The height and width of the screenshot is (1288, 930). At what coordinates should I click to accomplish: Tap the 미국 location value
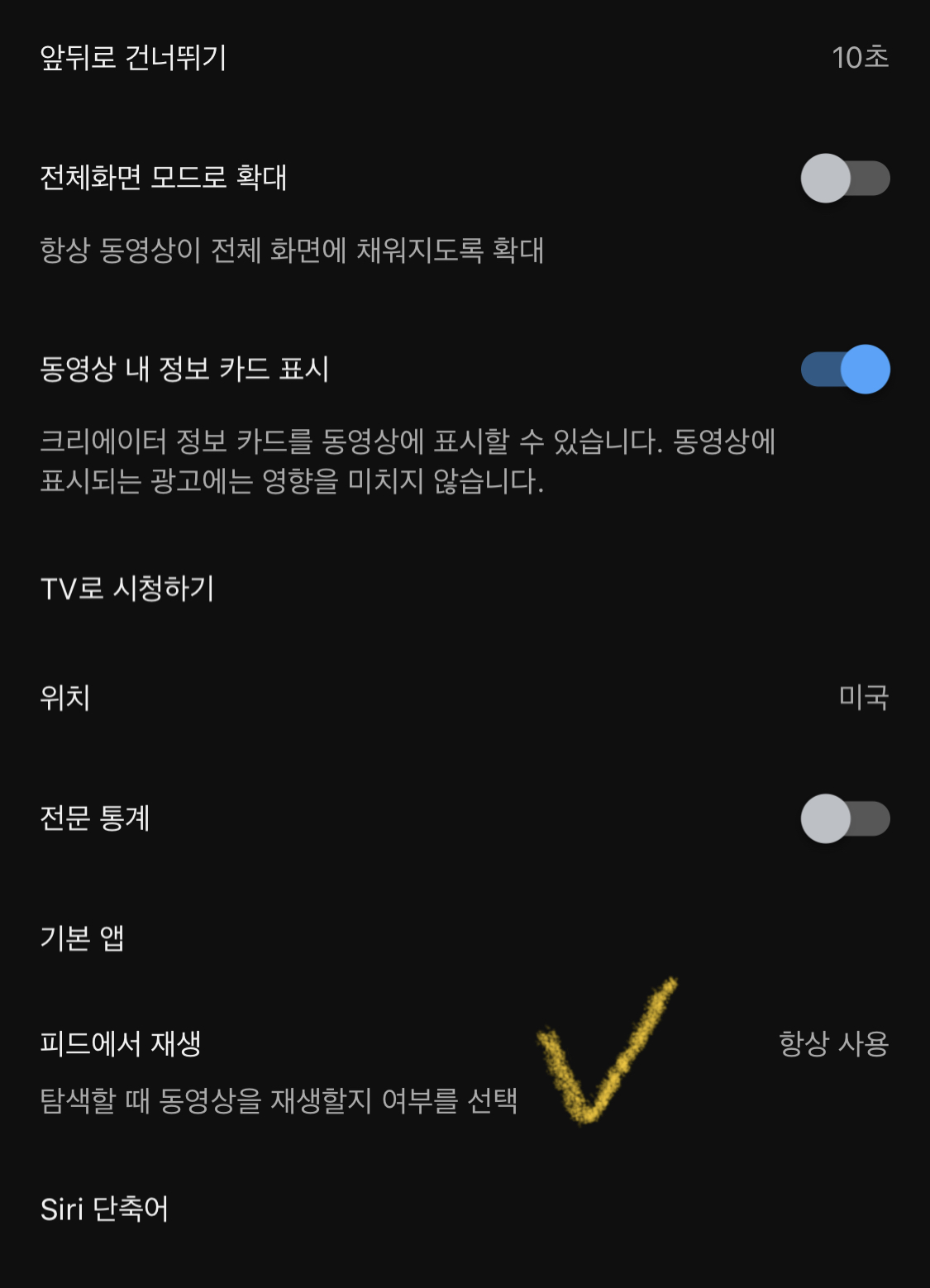(x=862, y=697)
